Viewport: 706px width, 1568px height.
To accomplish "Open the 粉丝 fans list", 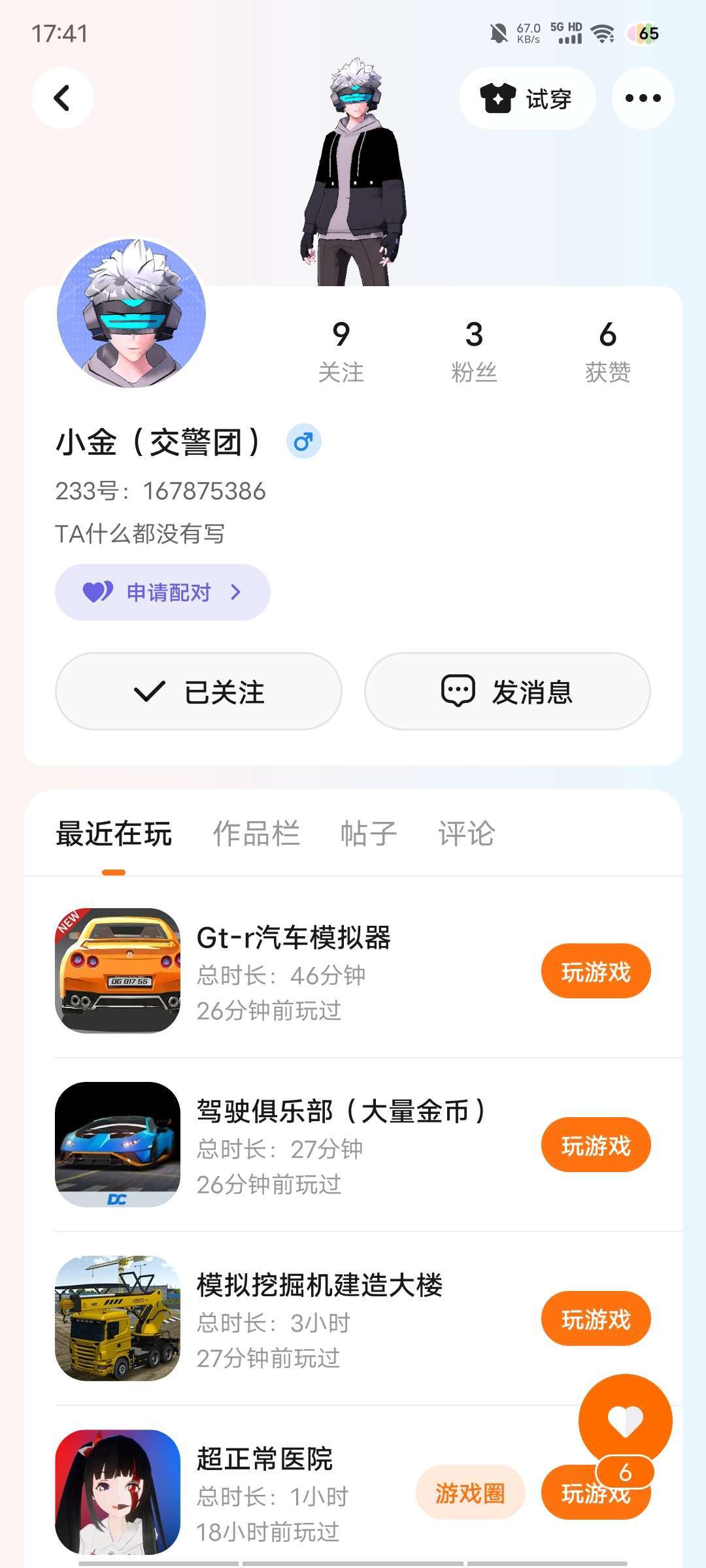I will [x=474, y=350].
